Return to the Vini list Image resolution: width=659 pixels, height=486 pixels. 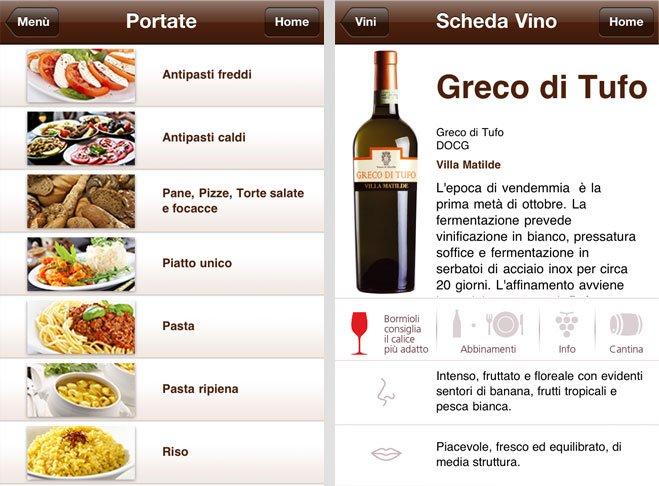click(x=364, y=22)
